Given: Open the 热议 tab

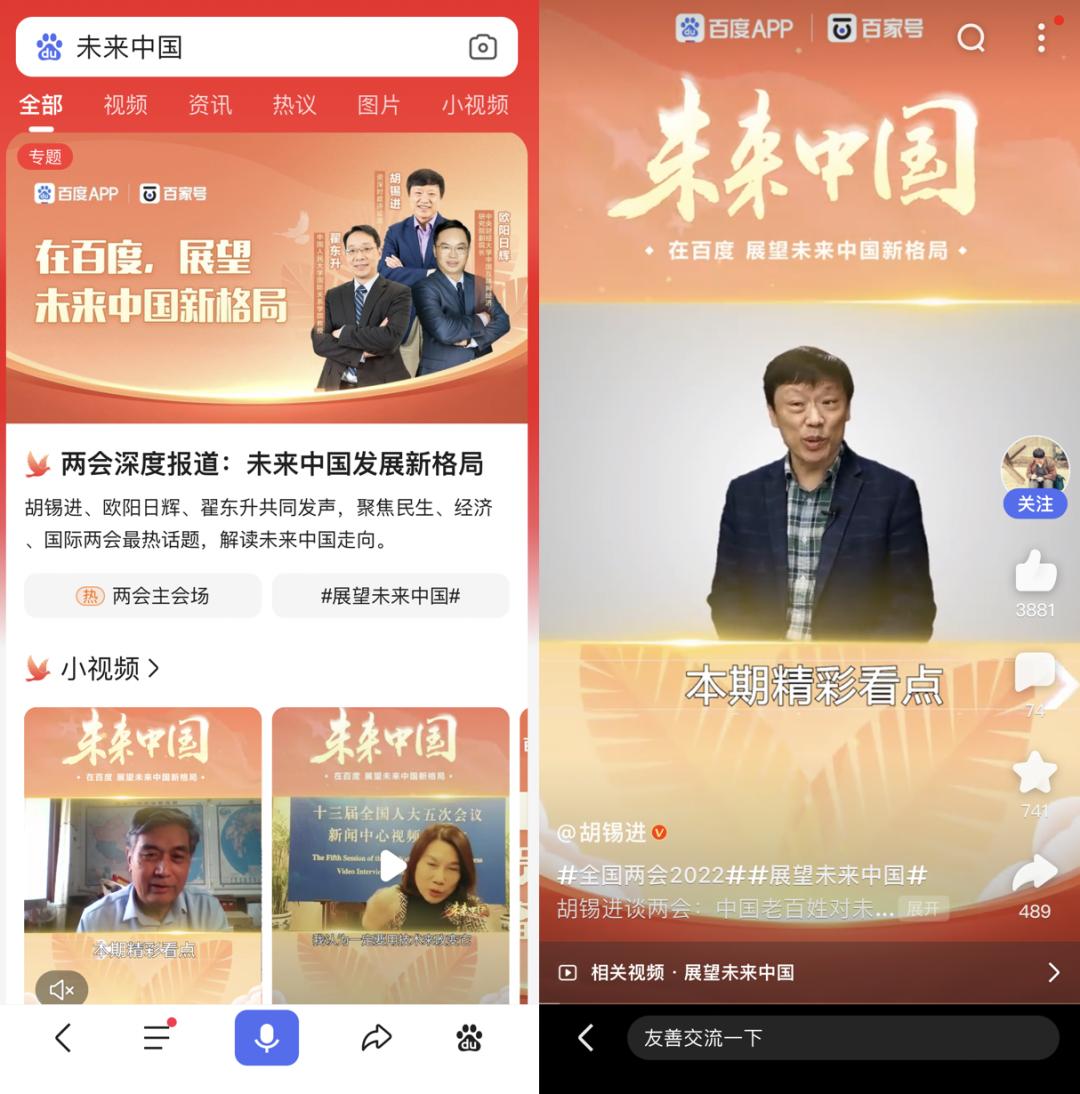Looking at the screenshot, I should pos(294,105).
